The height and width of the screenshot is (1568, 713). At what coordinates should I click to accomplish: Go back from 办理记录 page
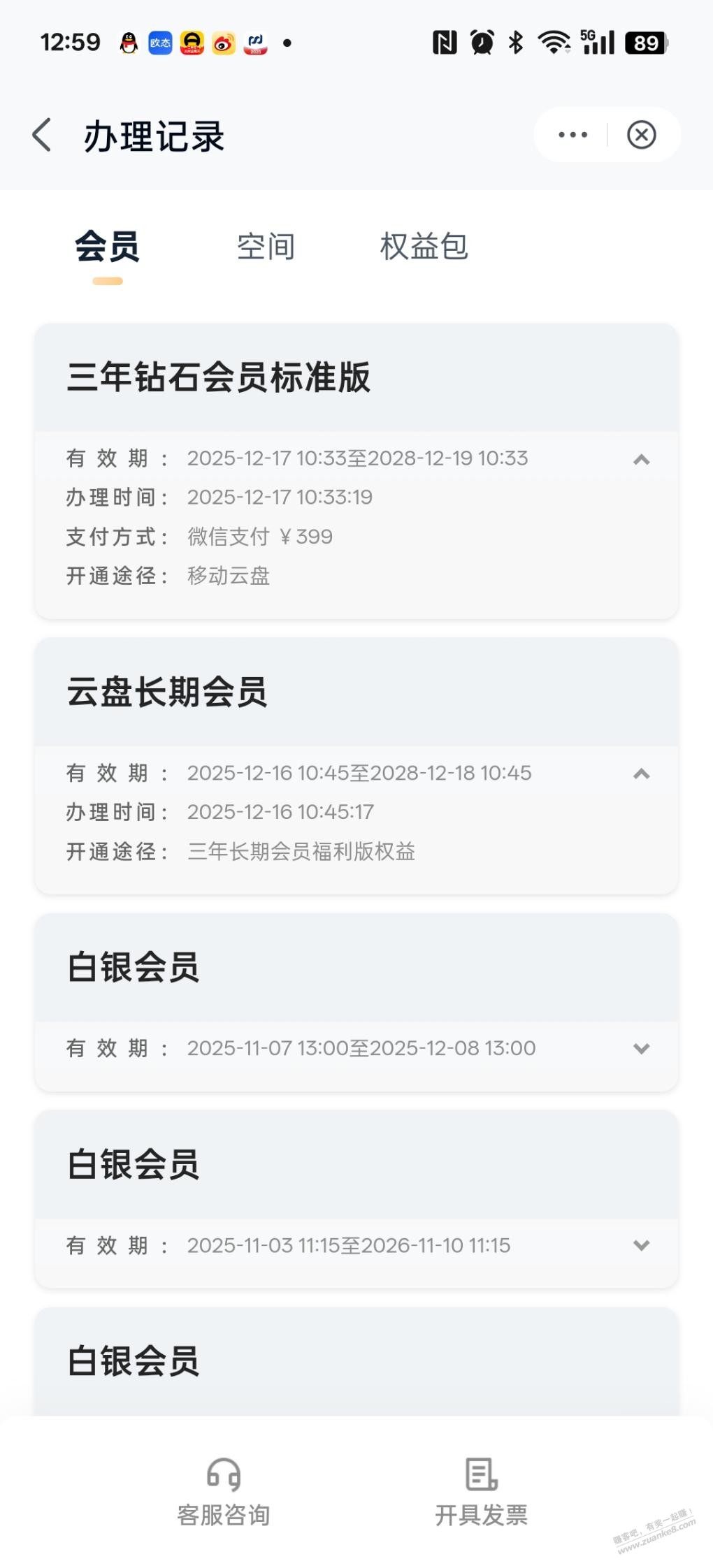[42, 135]
